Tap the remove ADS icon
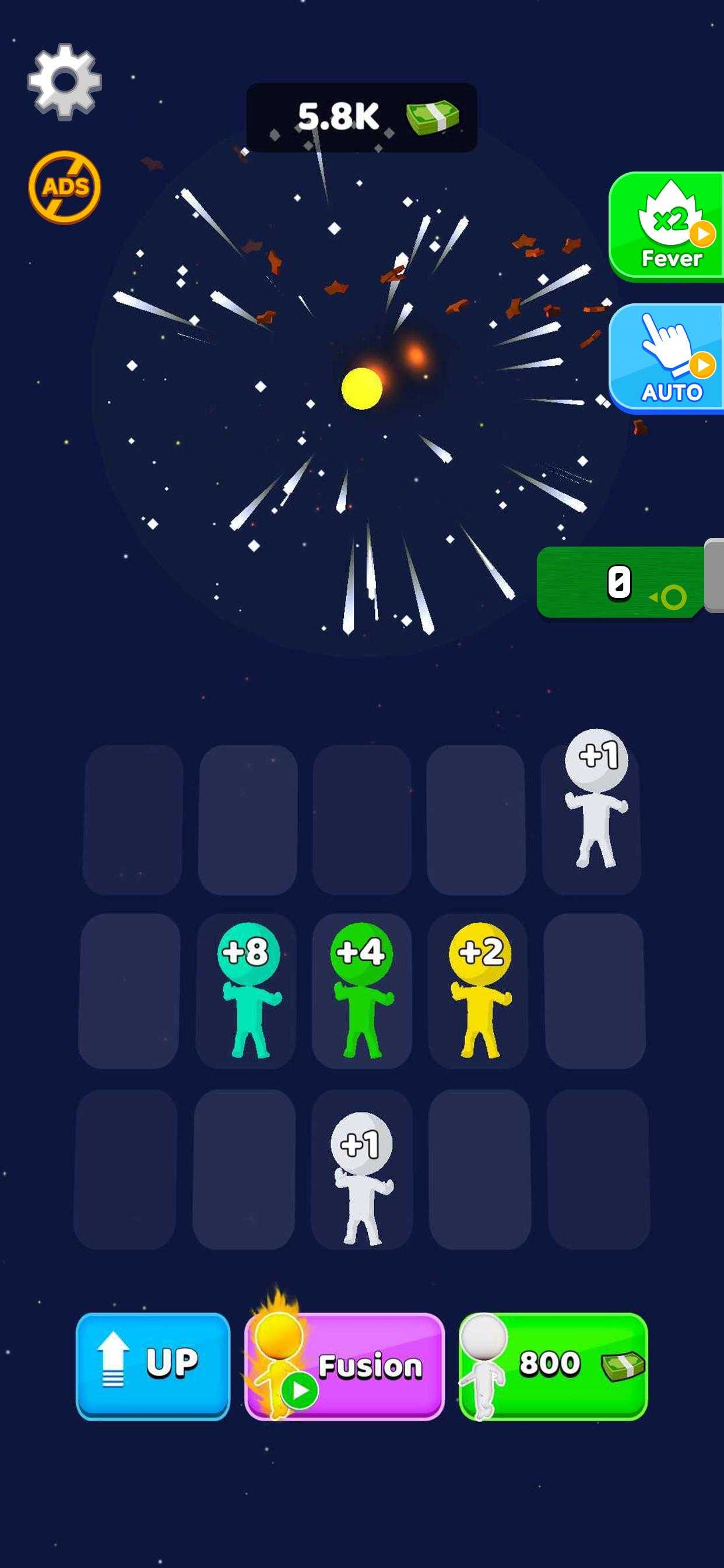The width and height of the screenshot is (724, 1568). pos(65,187)
